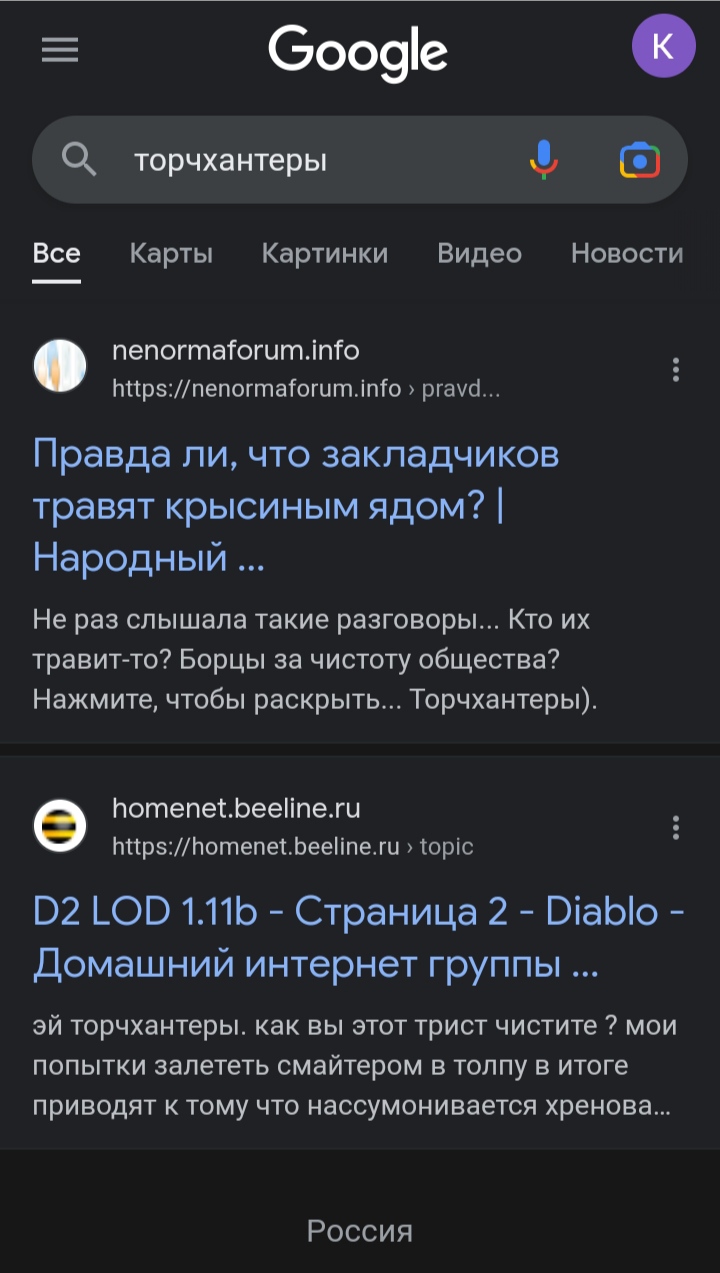Image resolution: width=720 pixels, height=1273 pixels.
Task: Open the D2 LOD 1.11b Diablo result
Action: pyautogui.click(x=358, y=939)
